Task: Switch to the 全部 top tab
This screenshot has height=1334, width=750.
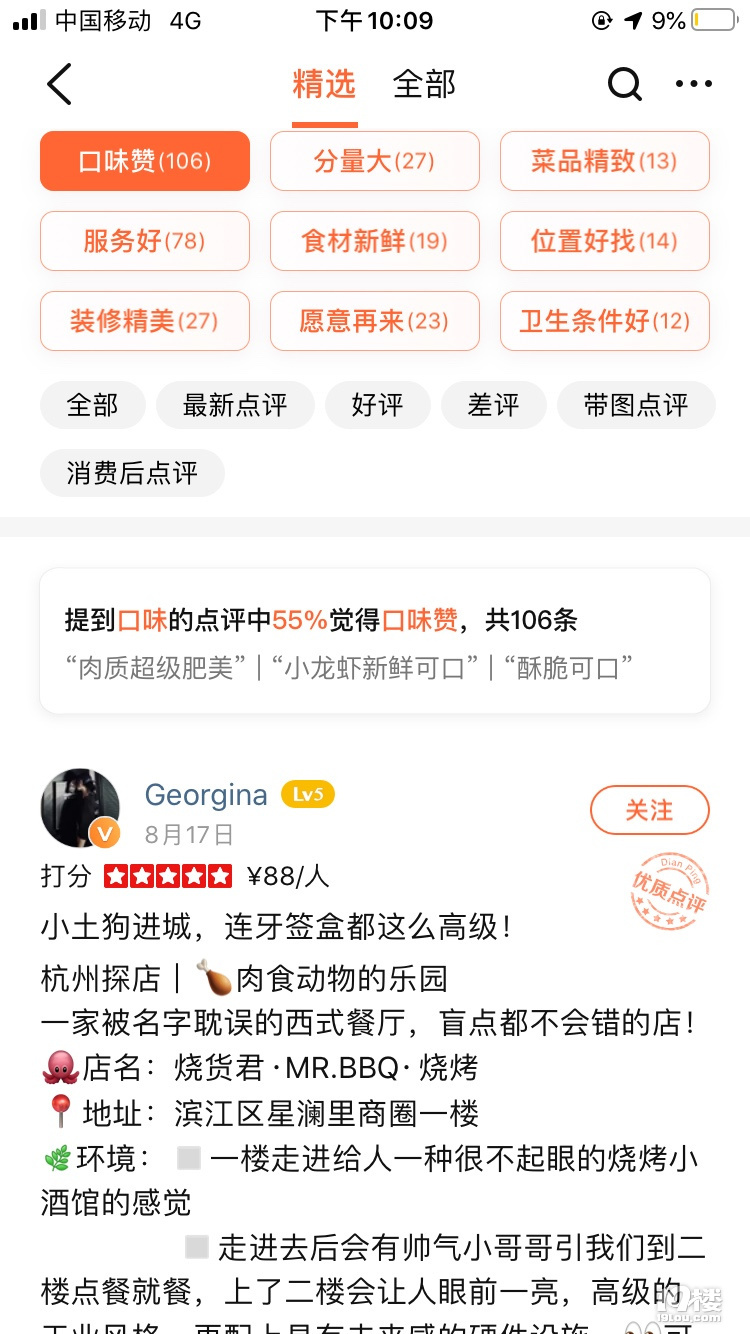Action: [424, 85]
